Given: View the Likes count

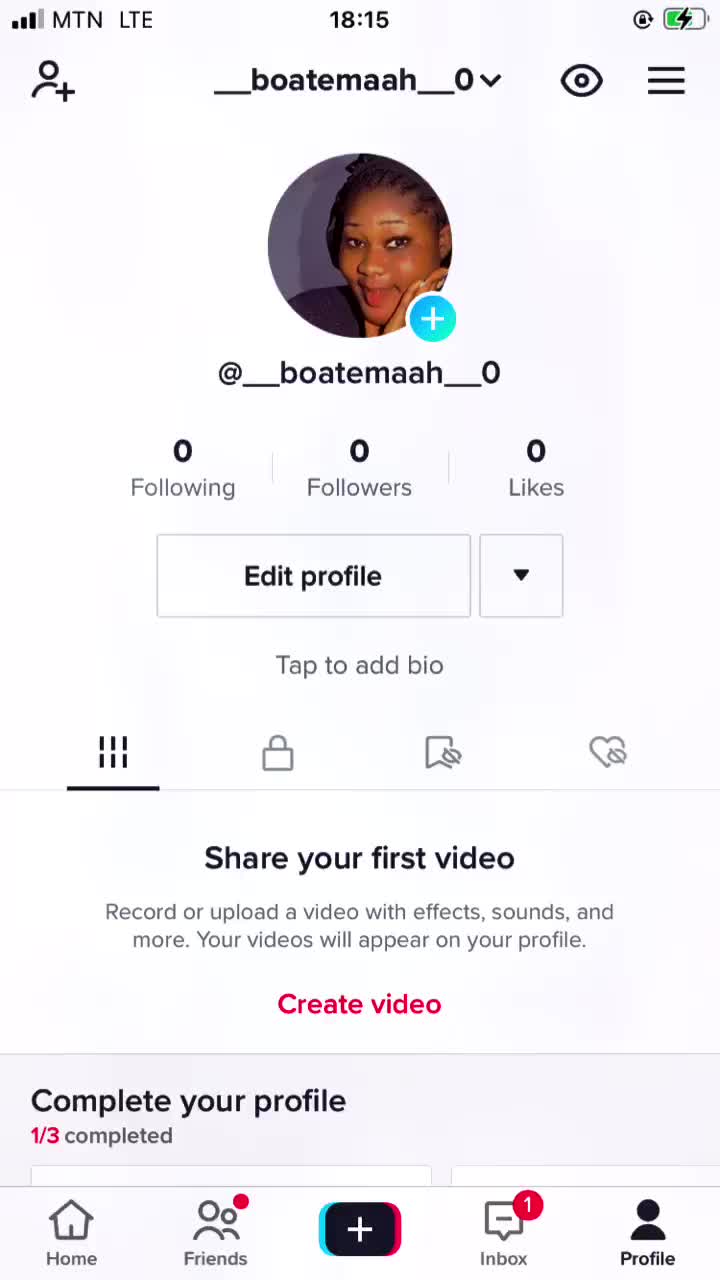Looking at the screenshot, I should click(536, 468).
